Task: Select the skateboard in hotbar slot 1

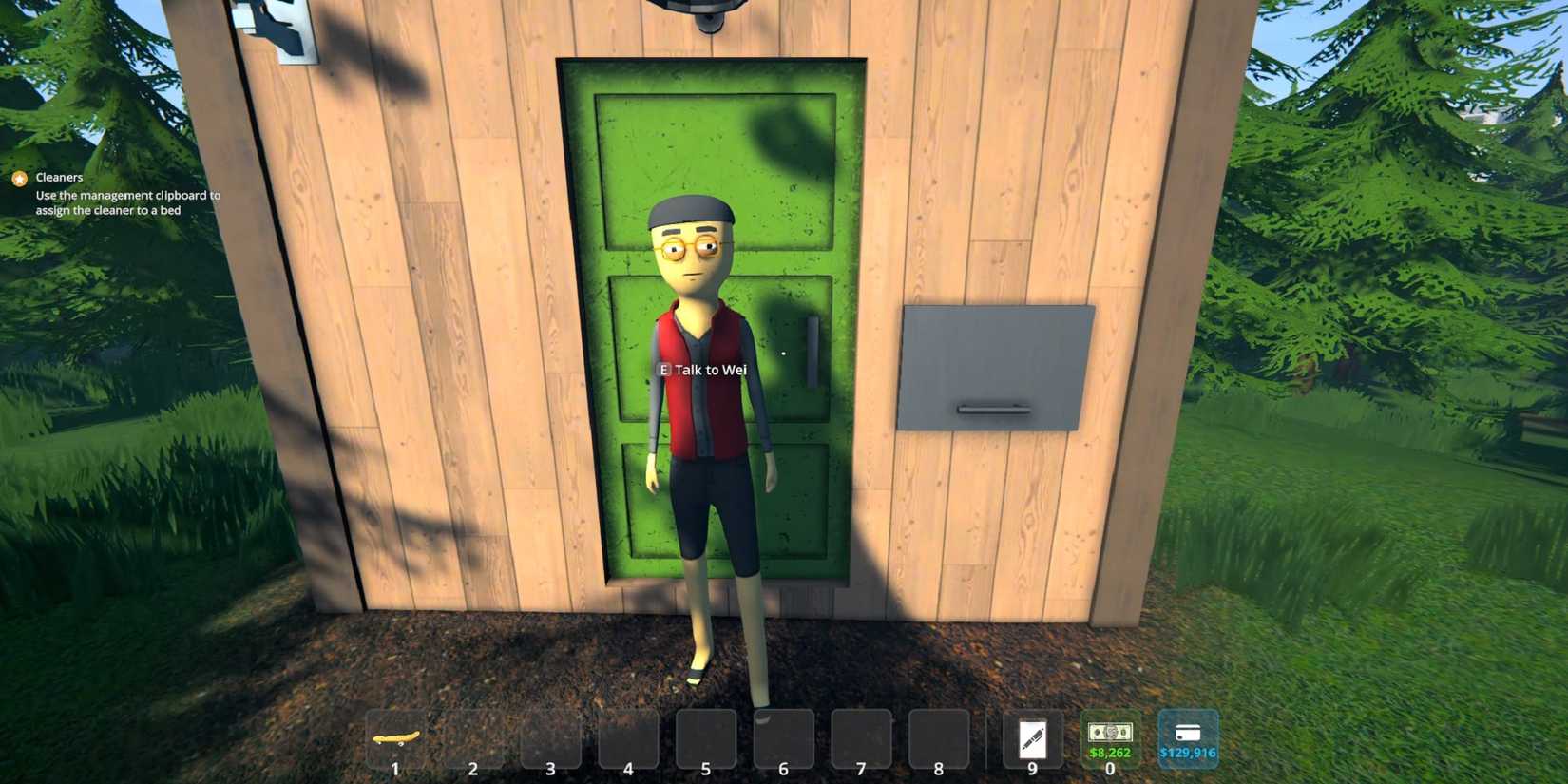Action: point(396,737)
